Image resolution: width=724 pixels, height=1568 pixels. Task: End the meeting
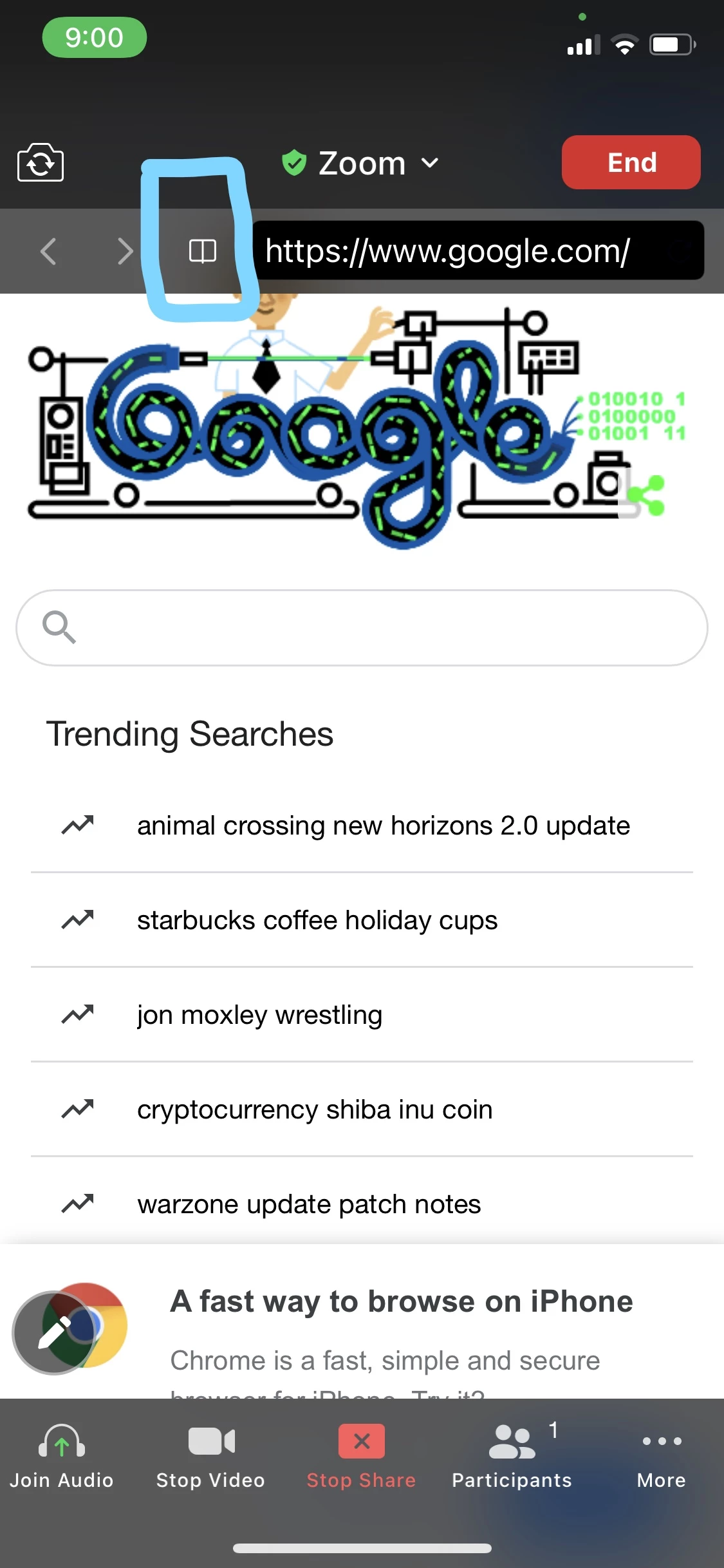tap(631, 162)
